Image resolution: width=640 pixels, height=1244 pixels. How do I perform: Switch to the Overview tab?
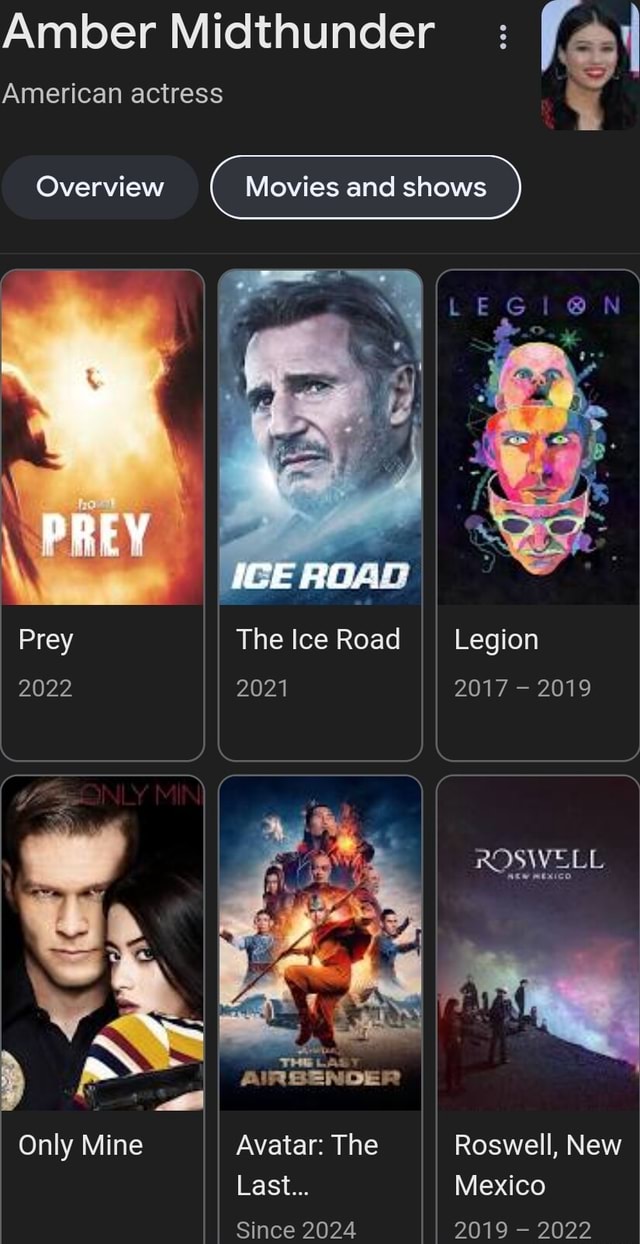[x=100, y=187]
